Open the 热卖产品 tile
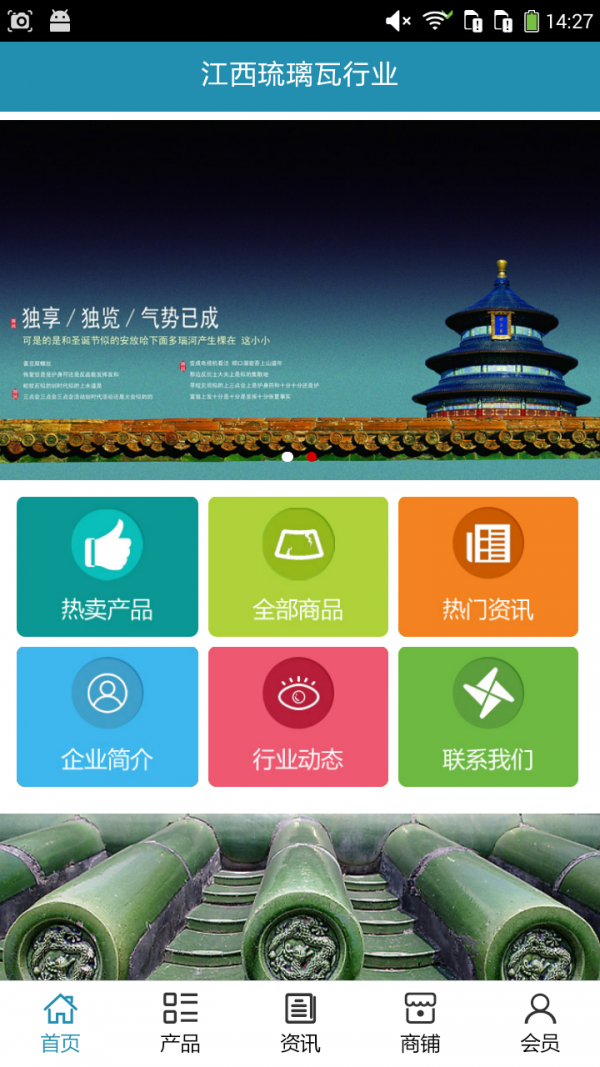Viewport: 600px width, 1067px height. pyautogui.click(x=107, y=567)
